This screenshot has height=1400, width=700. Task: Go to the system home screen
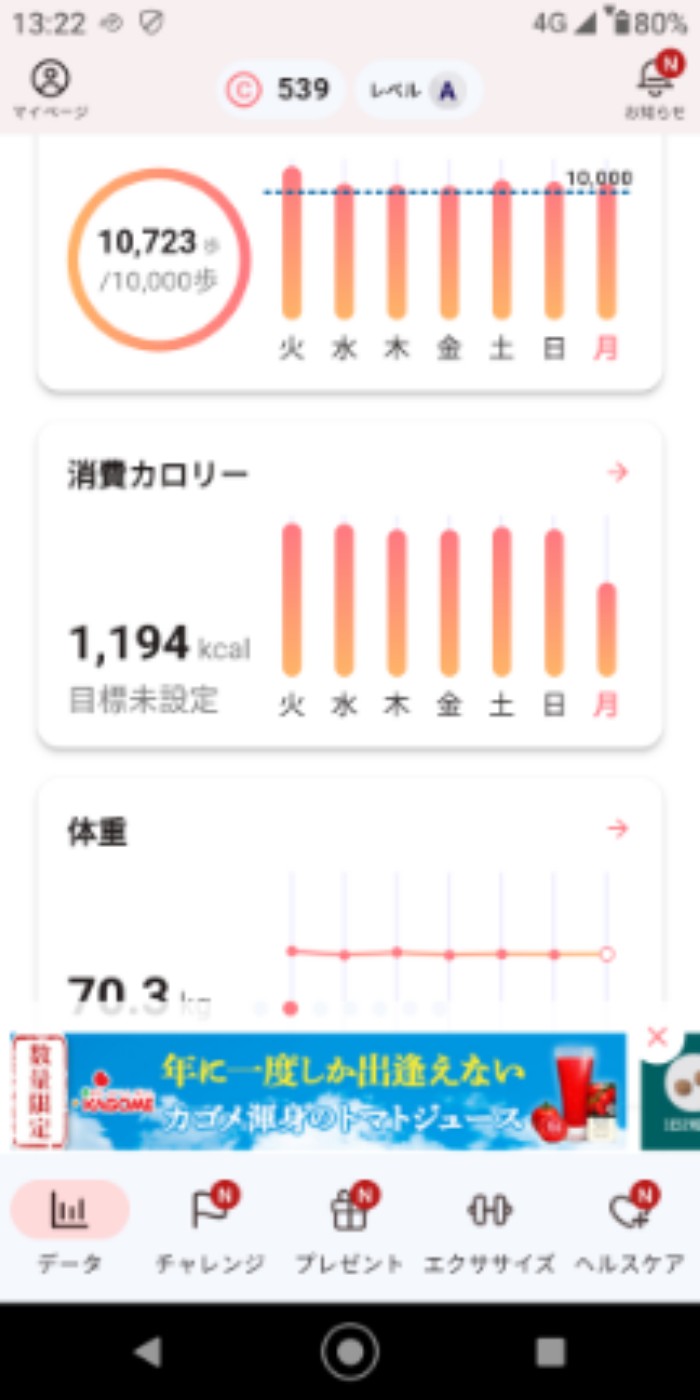[x=350, y=1352]
